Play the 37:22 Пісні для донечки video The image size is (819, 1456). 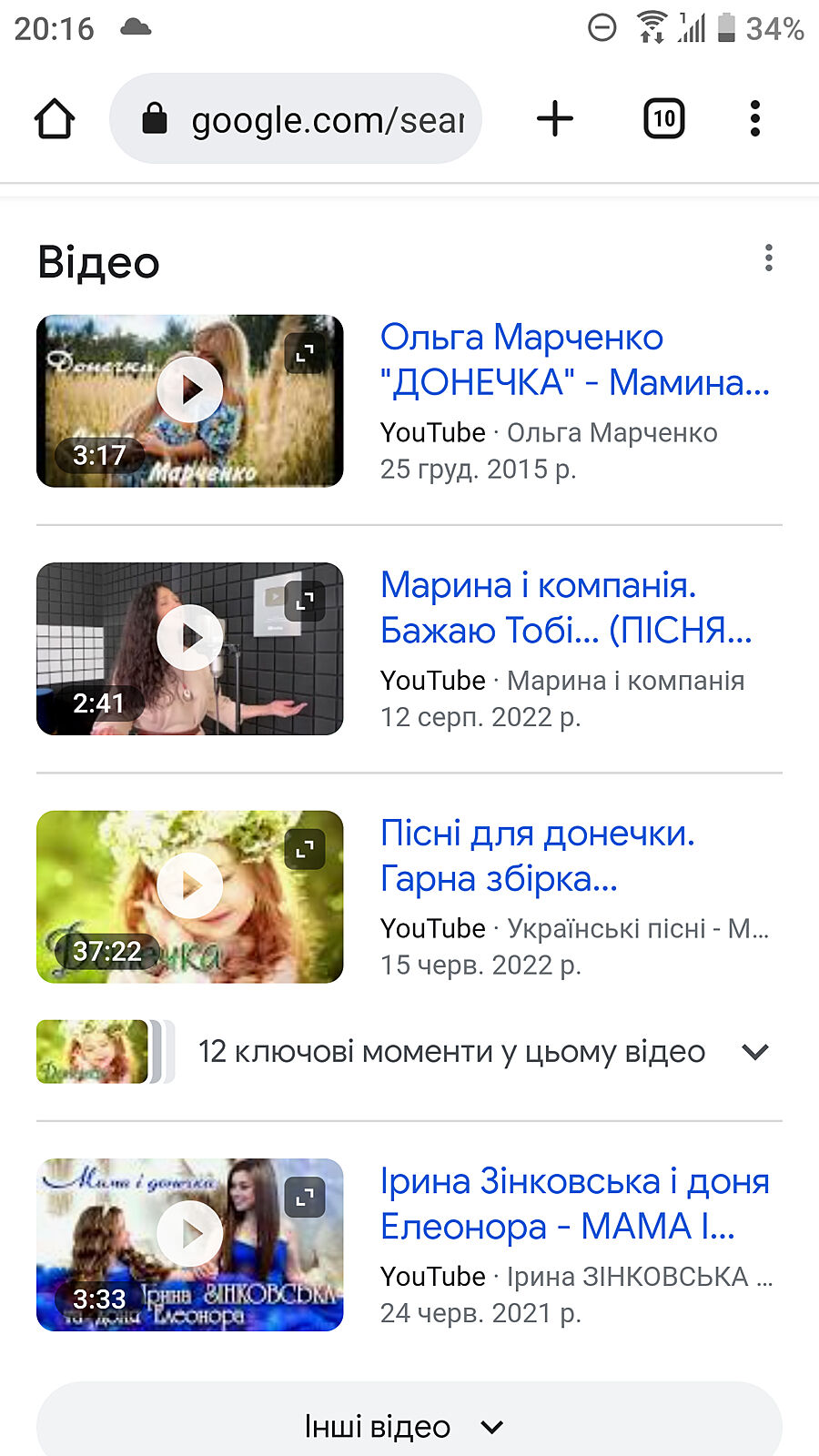pyautogui.click(x=189, y=886)
